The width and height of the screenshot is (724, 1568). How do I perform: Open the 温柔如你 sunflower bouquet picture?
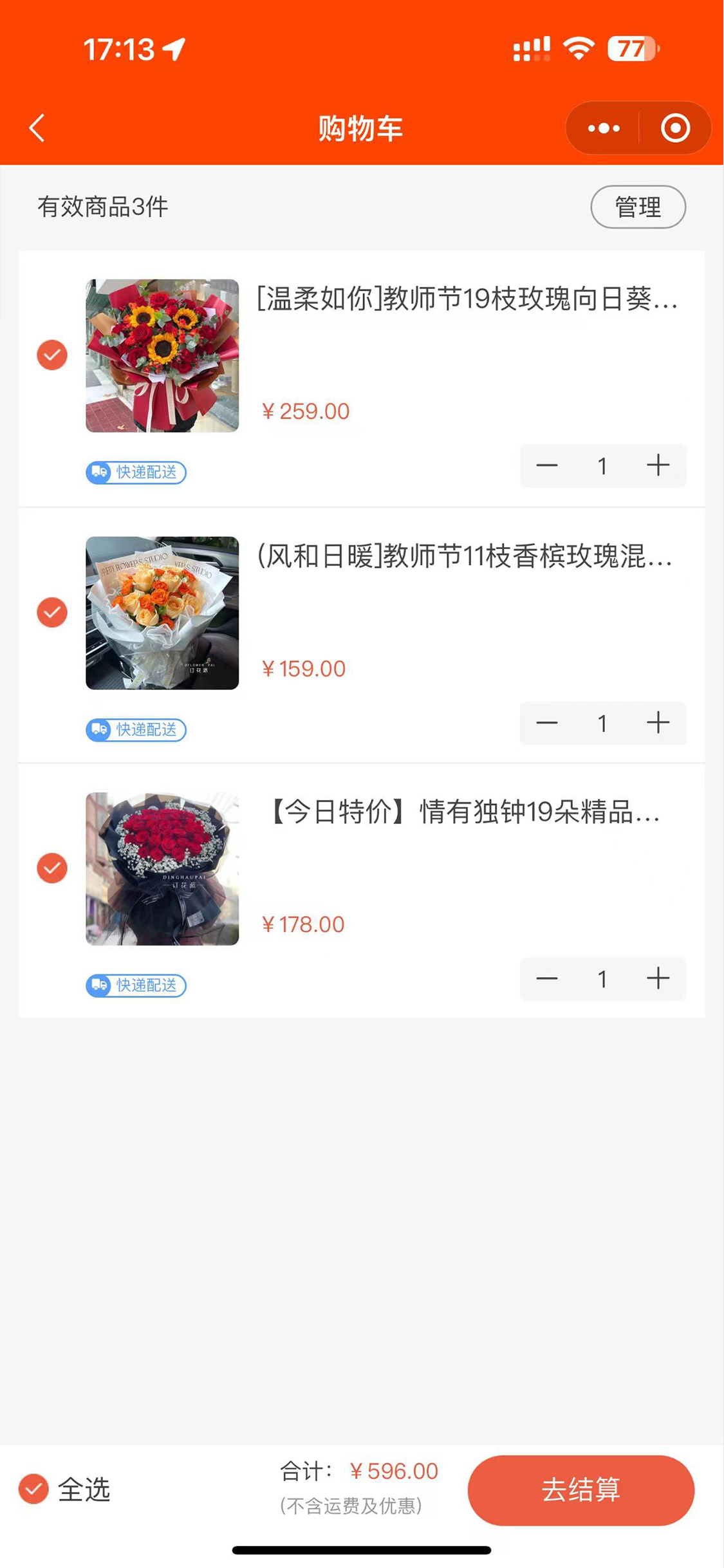(162, 355)
